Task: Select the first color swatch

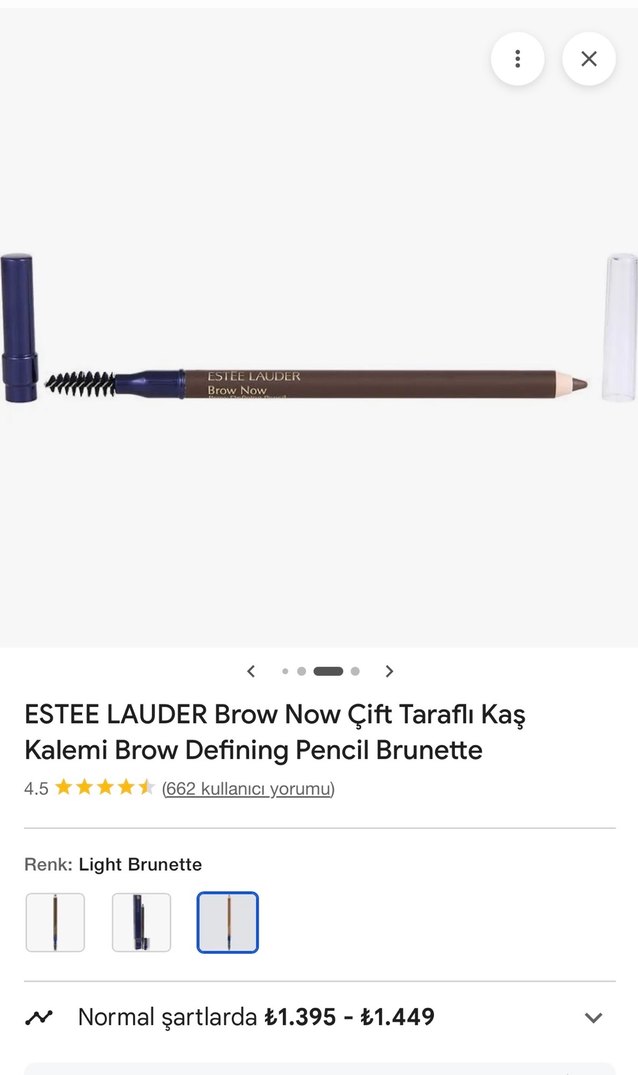Action: coord(55,922)
